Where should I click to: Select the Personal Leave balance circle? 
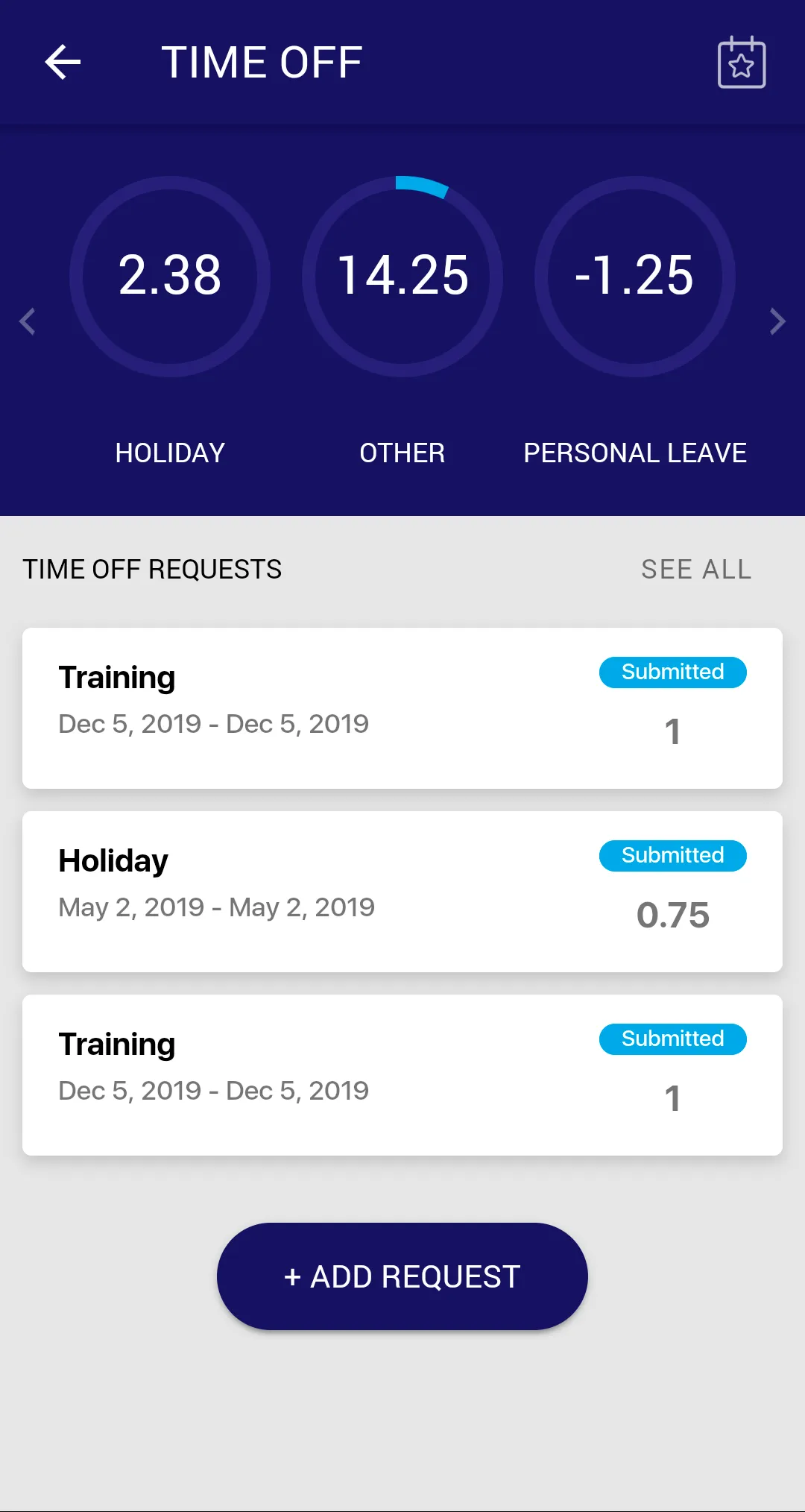point(635,277)
